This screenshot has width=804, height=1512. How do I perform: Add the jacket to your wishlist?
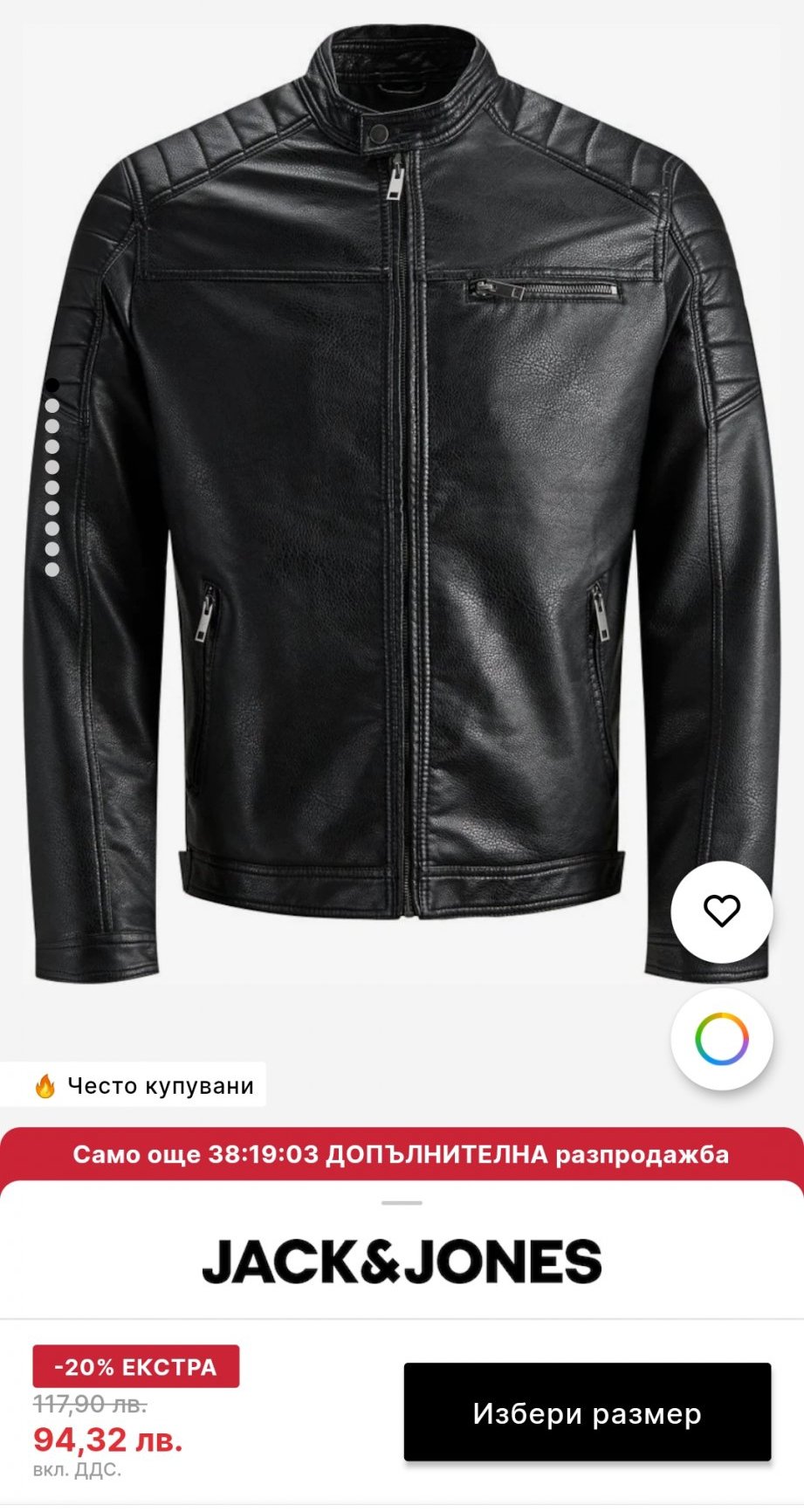721,911
